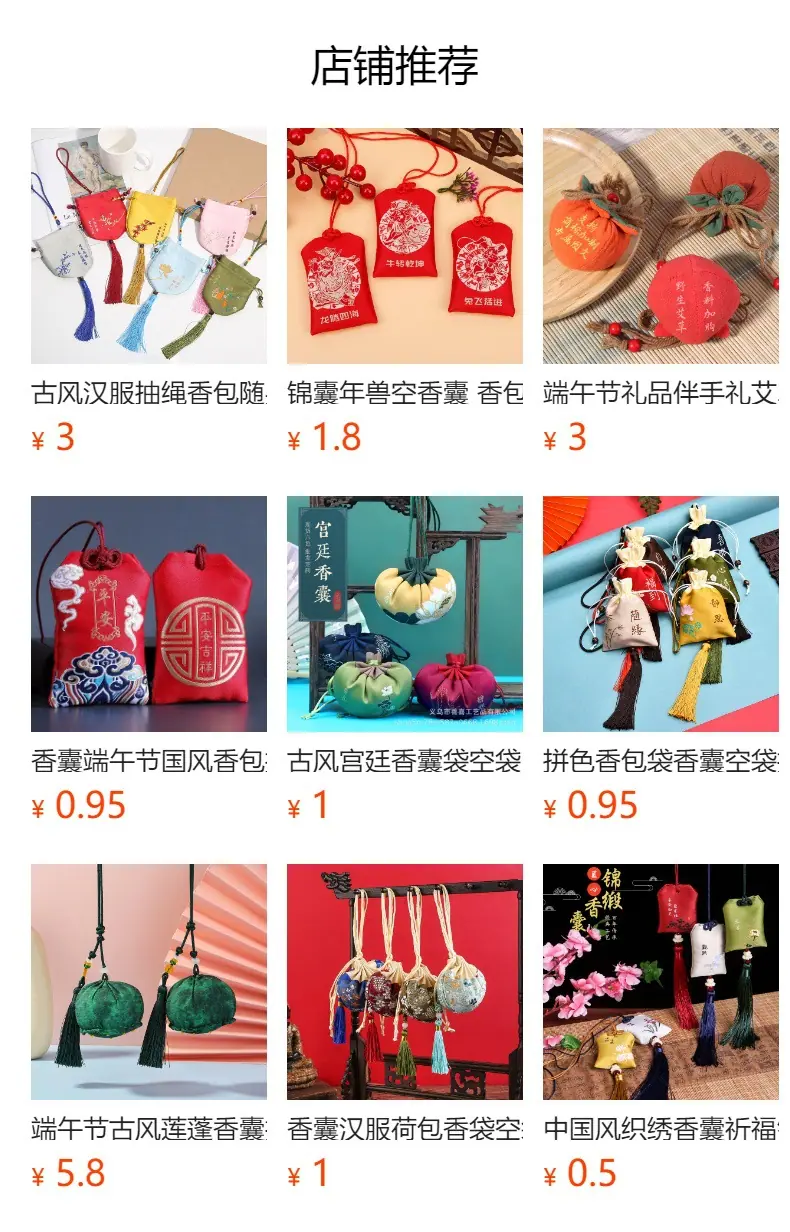Viewport: 790px width, 1232px height.
Task: Open the 端午节礼品伴手礼 product card
Action: pyautogui.click(x=661, y=292)
